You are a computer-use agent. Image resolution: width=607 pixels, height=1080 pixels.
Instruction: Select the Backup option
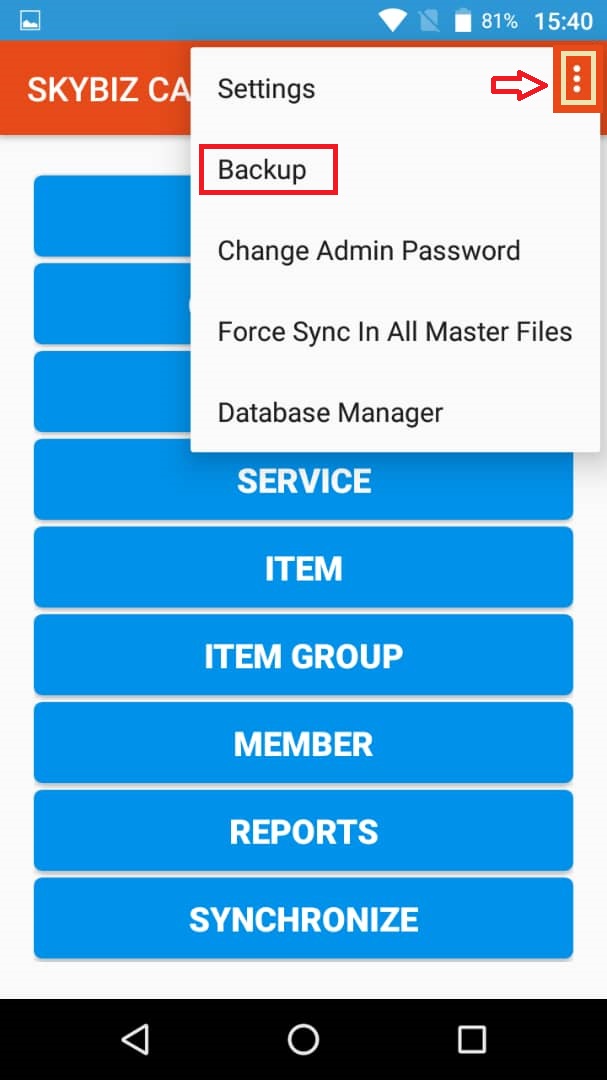click(262, 170)
